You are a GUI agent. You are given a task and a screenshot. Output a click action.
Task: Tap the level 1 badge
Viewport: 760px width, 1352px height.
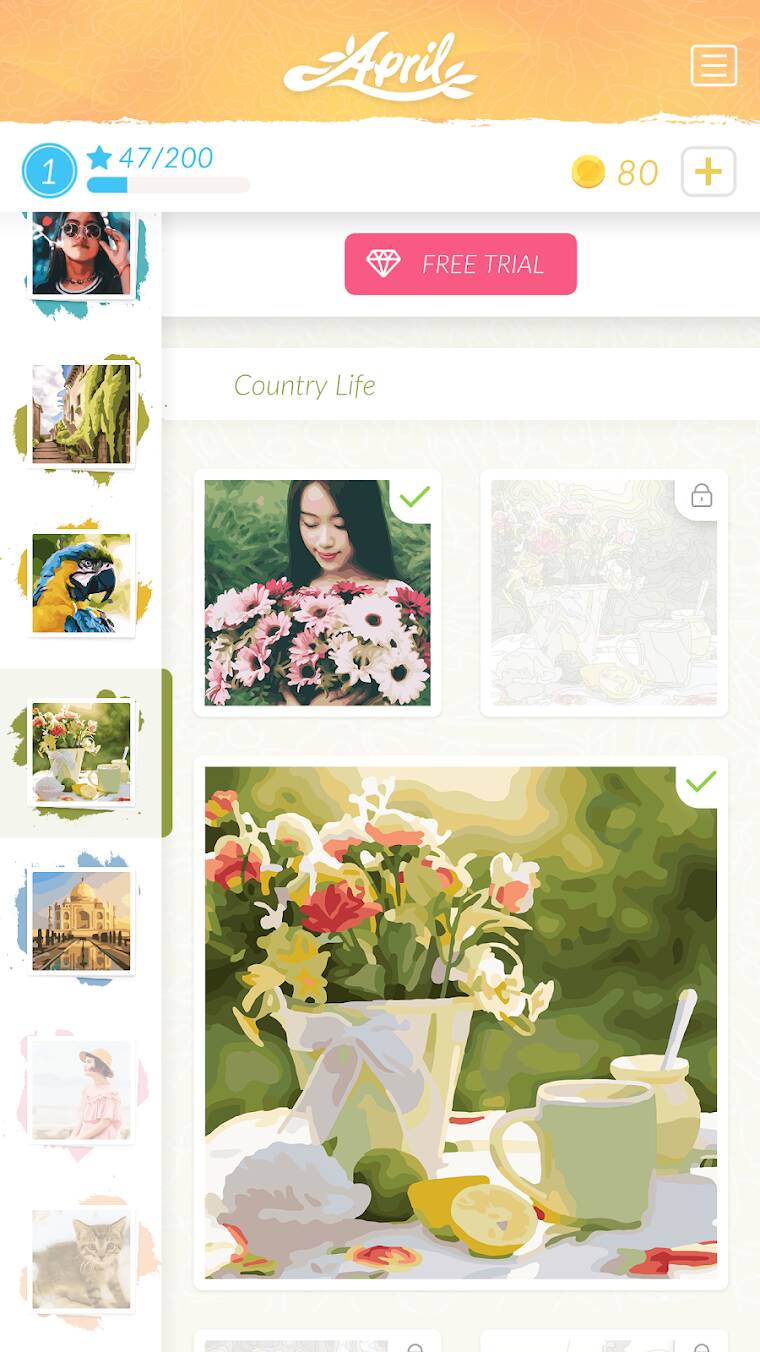tap(49, 170)
